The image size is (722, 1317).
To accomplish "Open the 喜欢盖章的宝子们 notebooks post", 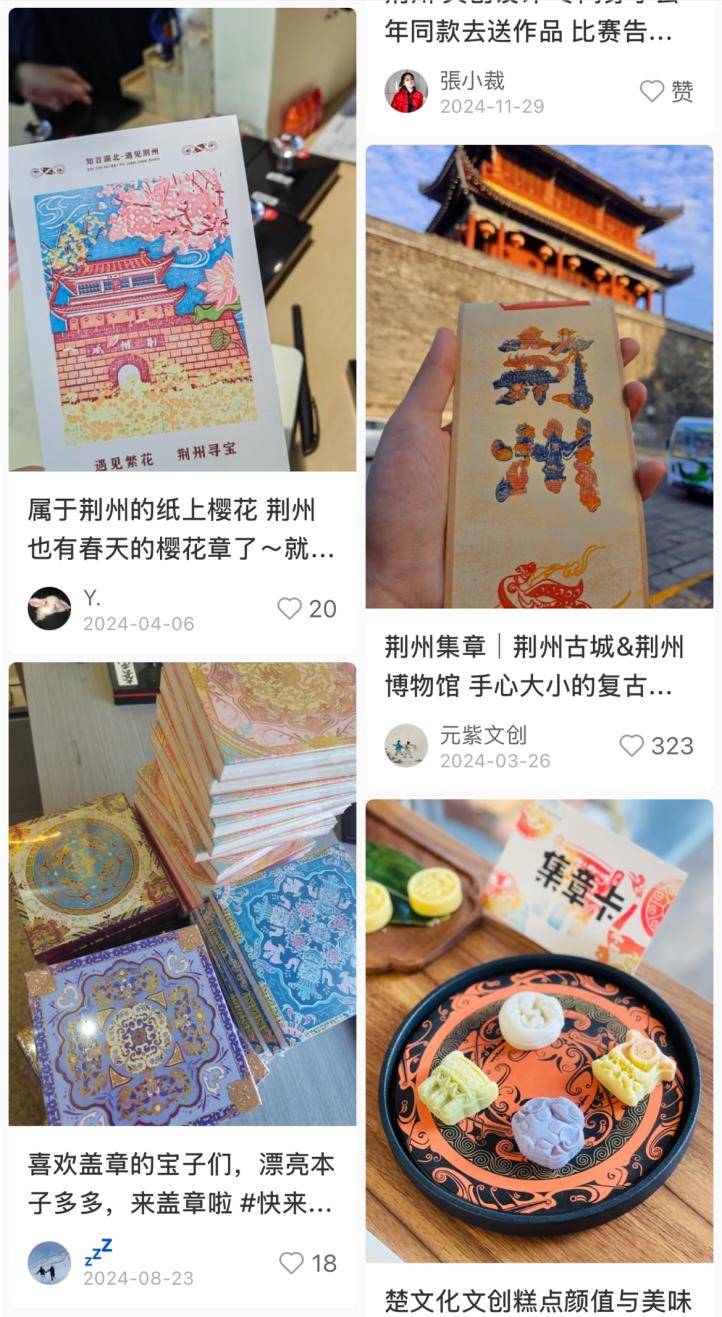I will click(182, 893).
